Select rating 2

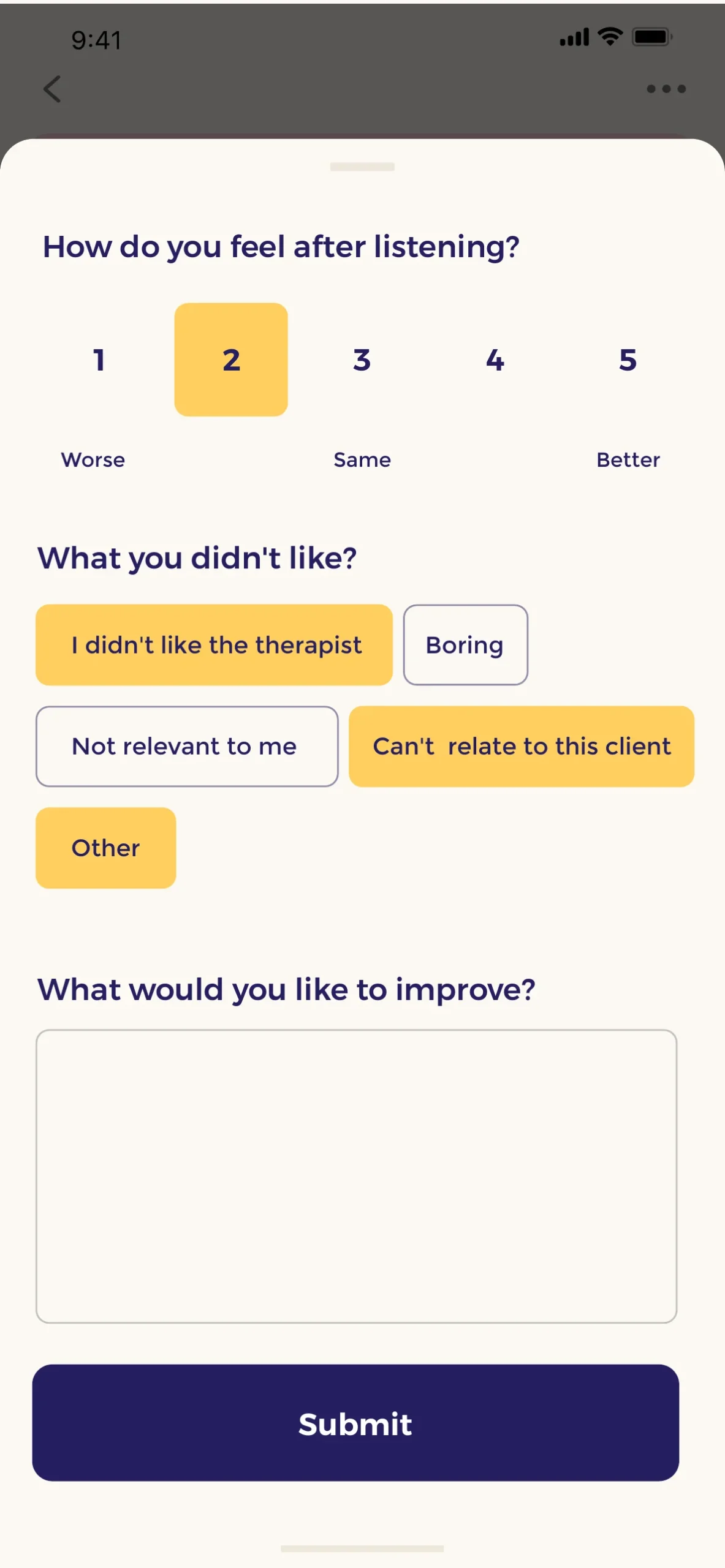[231, 360]
